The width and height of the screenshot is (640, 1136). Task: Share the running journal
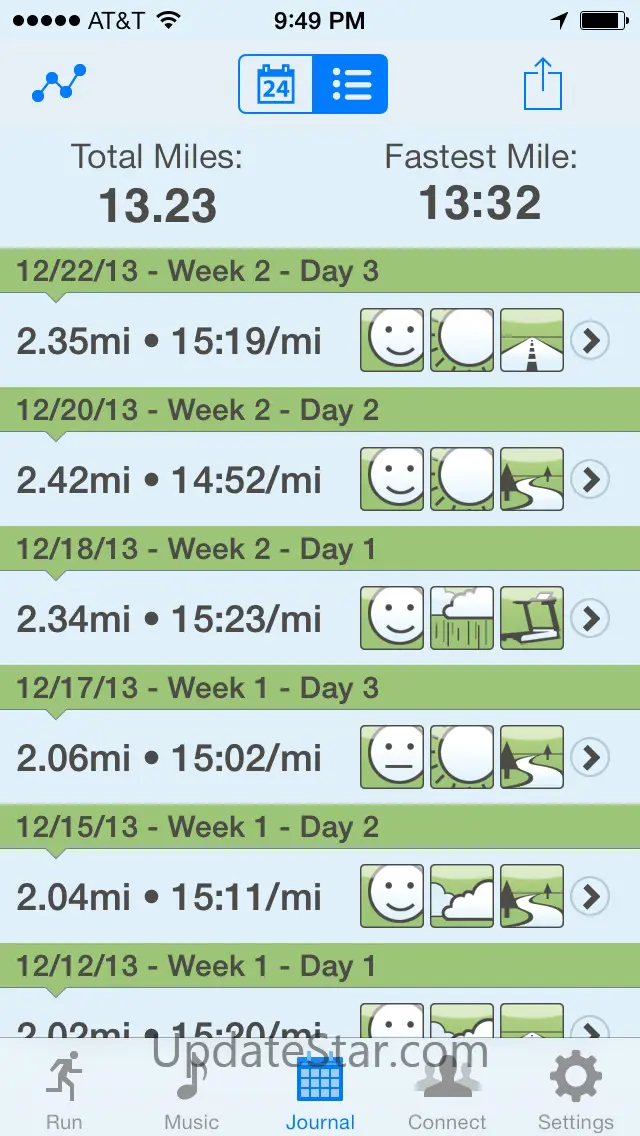(x=543, y=85)
